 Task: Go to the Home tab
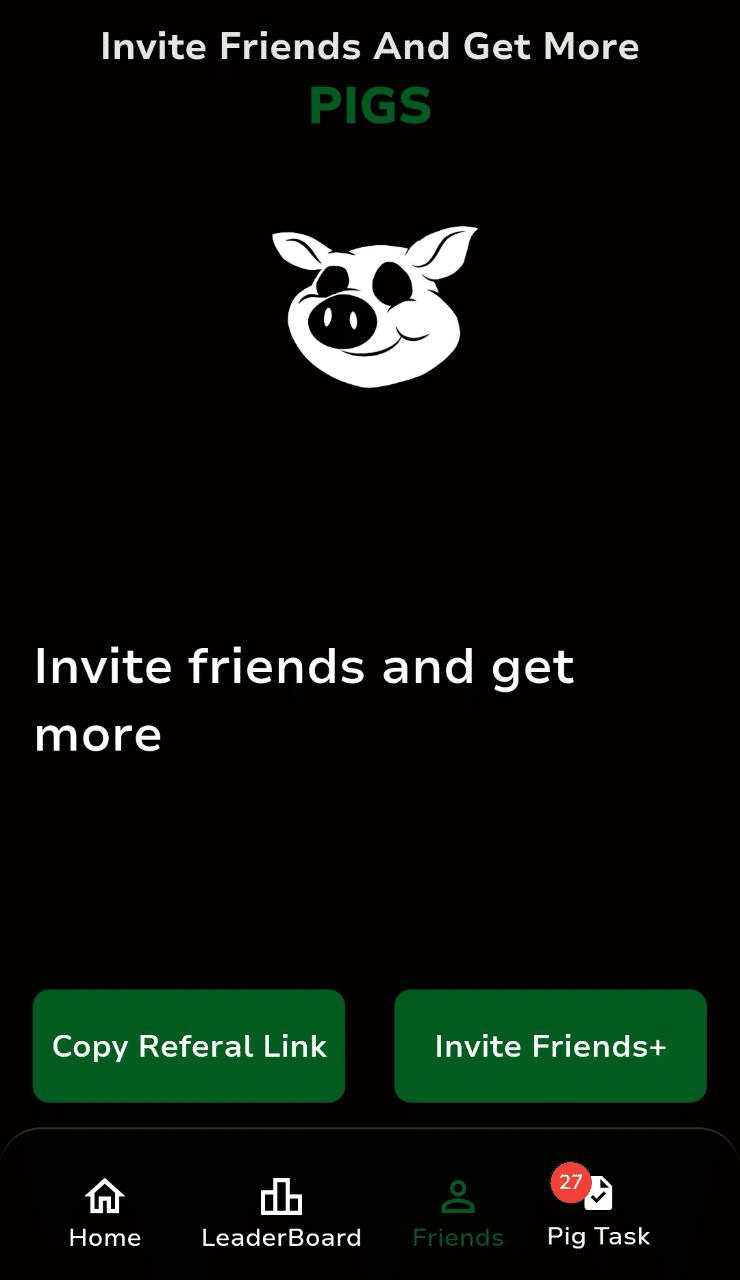click(105, 1212)
